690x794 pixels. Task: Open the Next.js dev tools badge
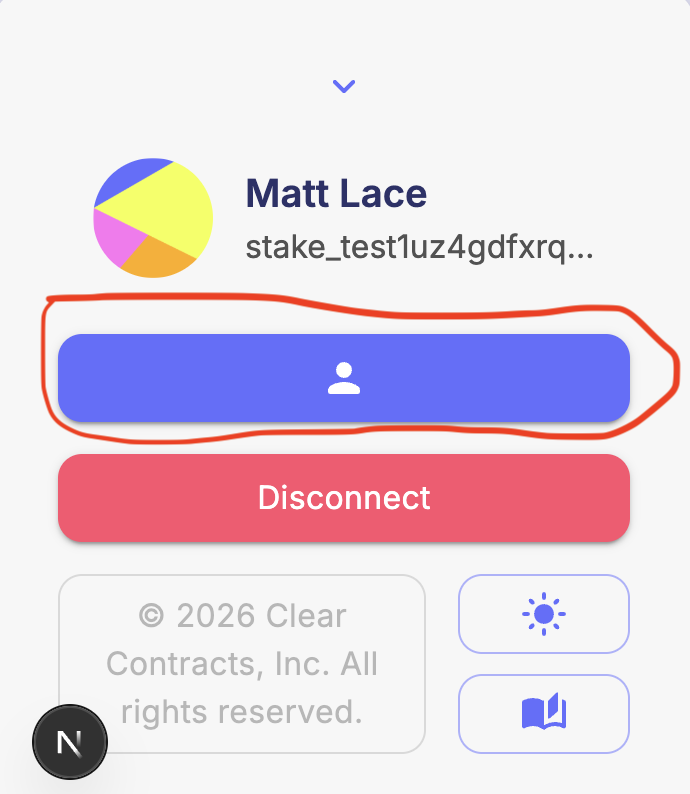click(x=69, y=742)
